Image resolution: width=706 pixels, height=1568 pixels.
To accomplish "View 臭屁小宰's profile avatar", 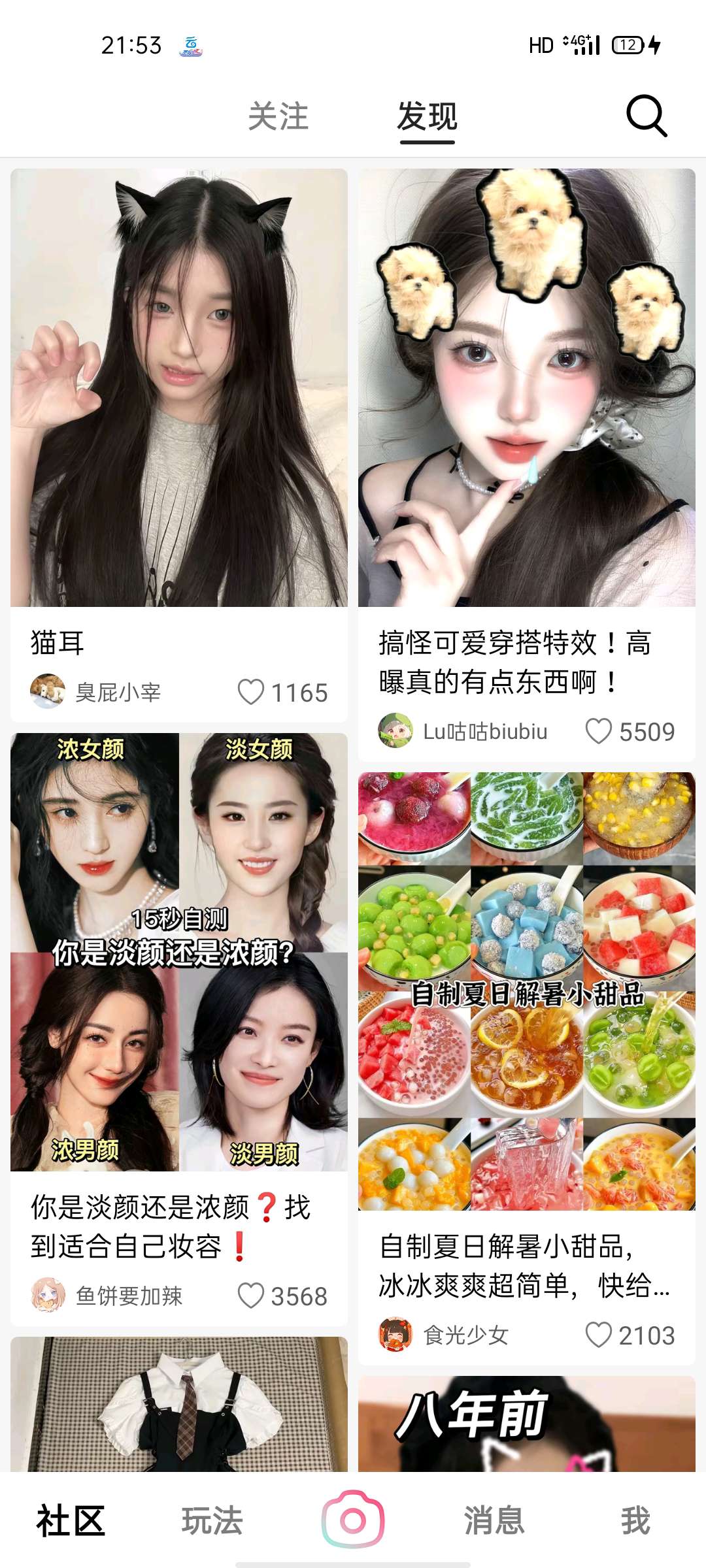I will pyautogui.click(x=48, y=691).
